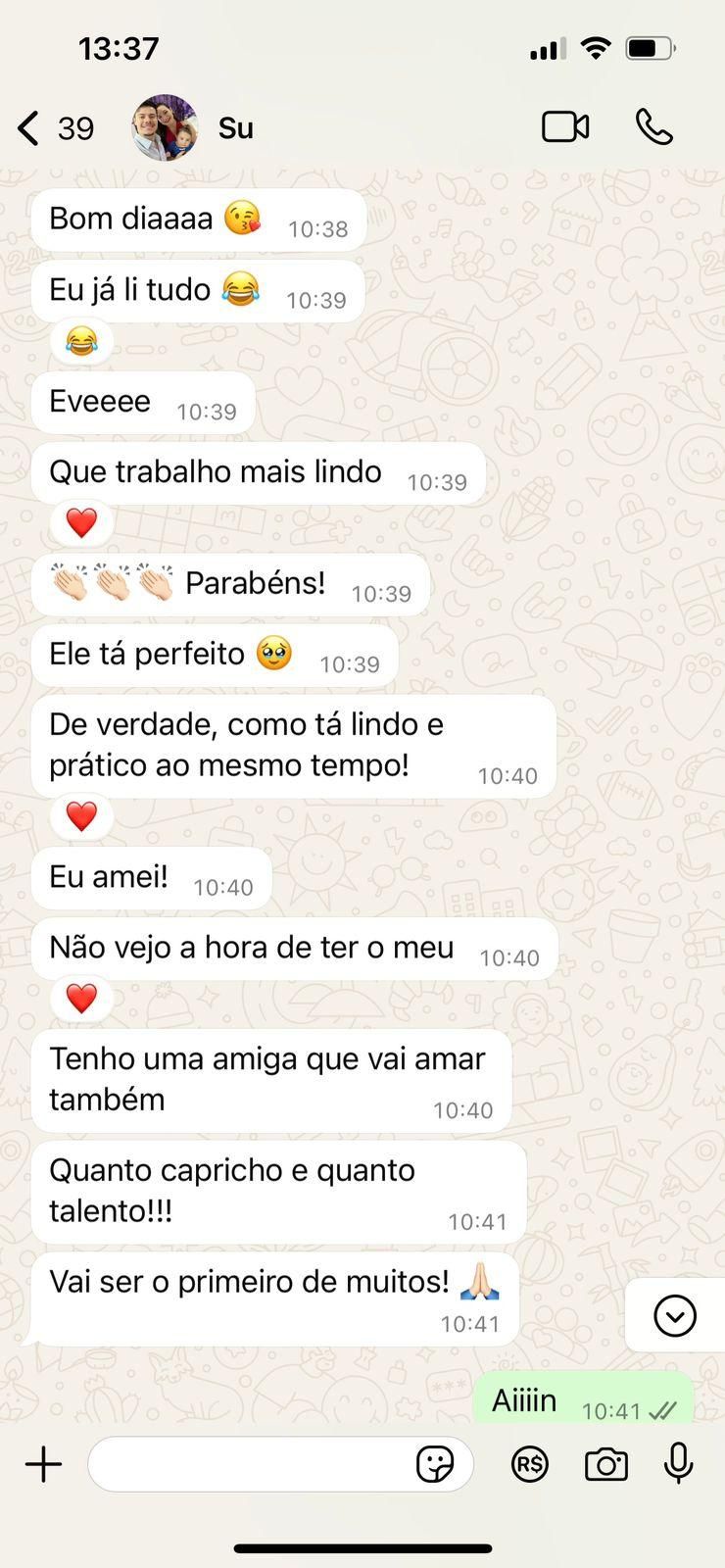View heart reaction on "Que trabalho mais lindo"
This screenshot has width=725, height=1568.
81,523
